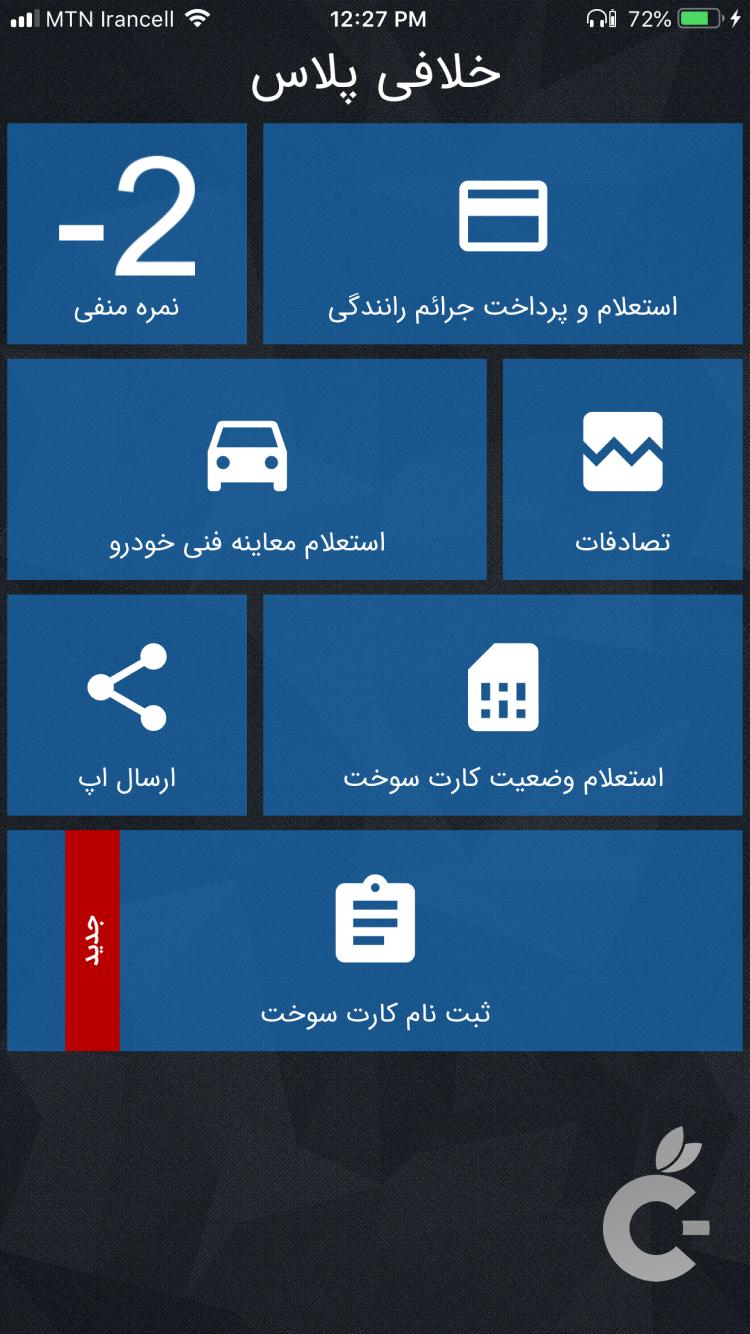Open vehicle technical inspection inquiry tile
The height and width of the screenshot is (1334, 750).
pyautogui.click(x=247, y=470)
